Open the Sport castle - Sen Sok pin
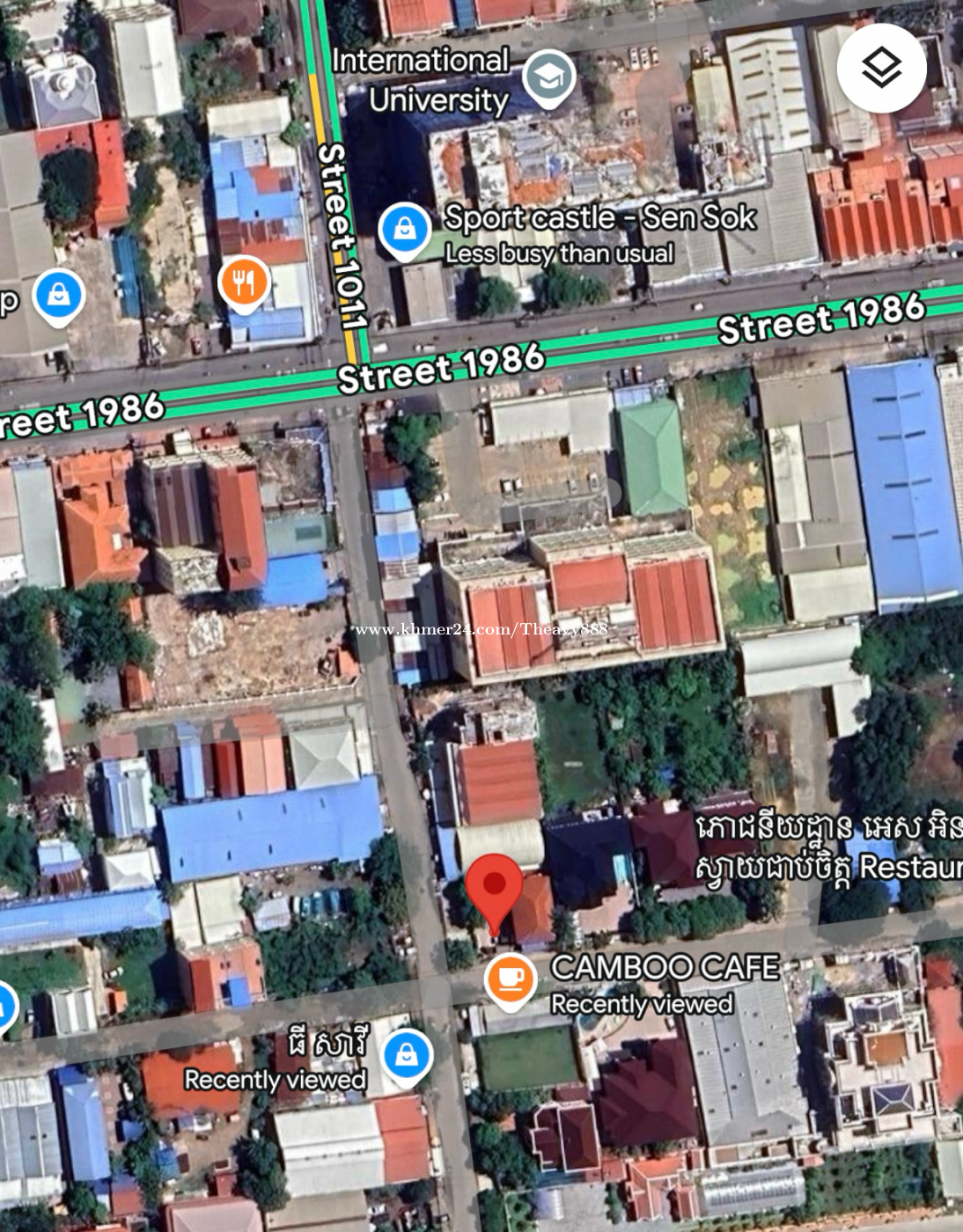Screen dimensions: 963x1232 tap(404, 230)
